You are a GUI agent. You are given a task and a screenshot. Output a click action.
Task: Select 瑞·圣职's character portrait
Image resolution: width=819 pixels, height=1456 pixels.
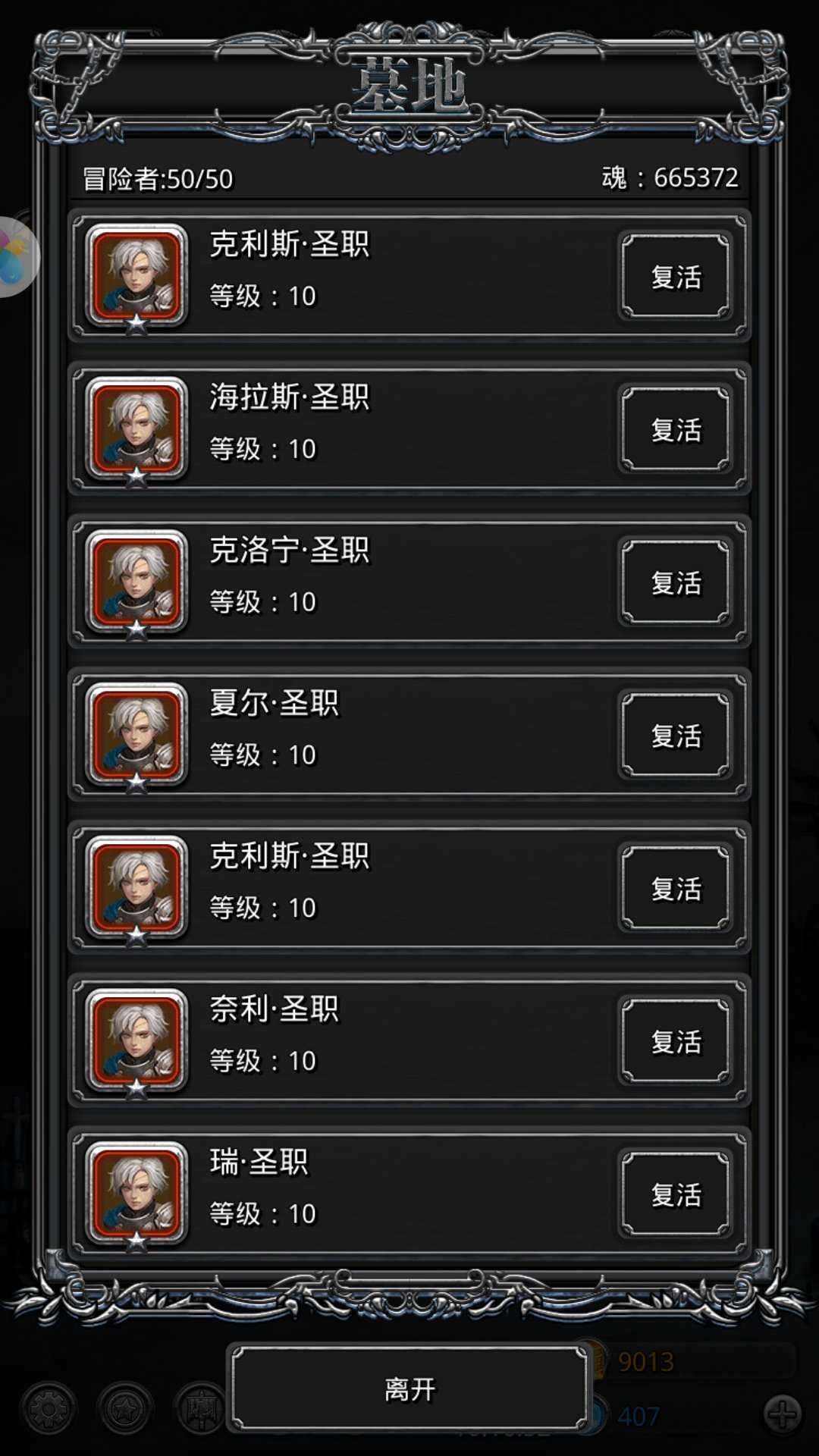click(x=135, y=1191)
